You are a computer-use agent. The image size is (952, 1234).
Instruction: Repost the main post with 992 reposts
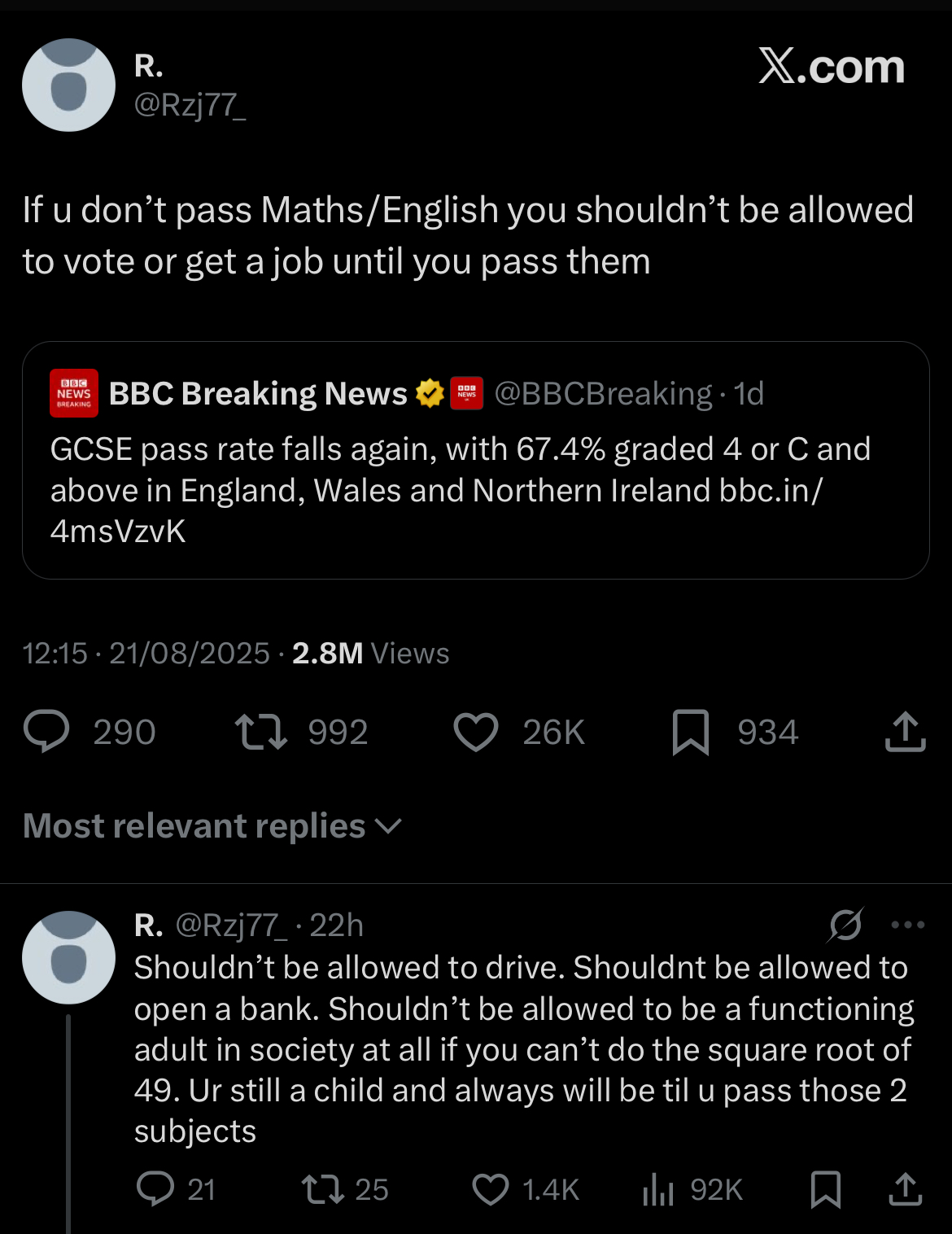coord(260,731)
